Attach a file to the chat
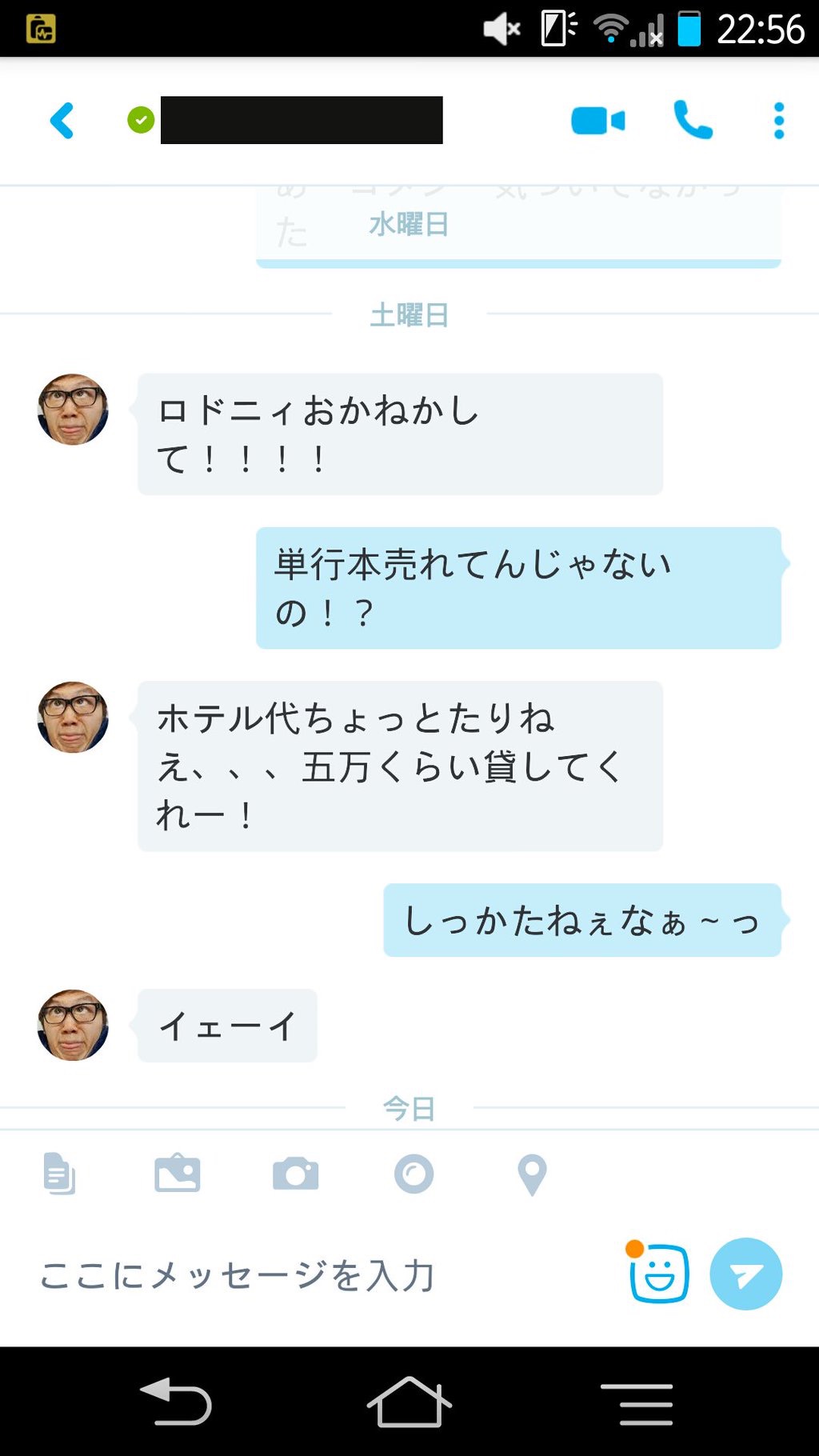819x1456 pixels. point(59,1174)
